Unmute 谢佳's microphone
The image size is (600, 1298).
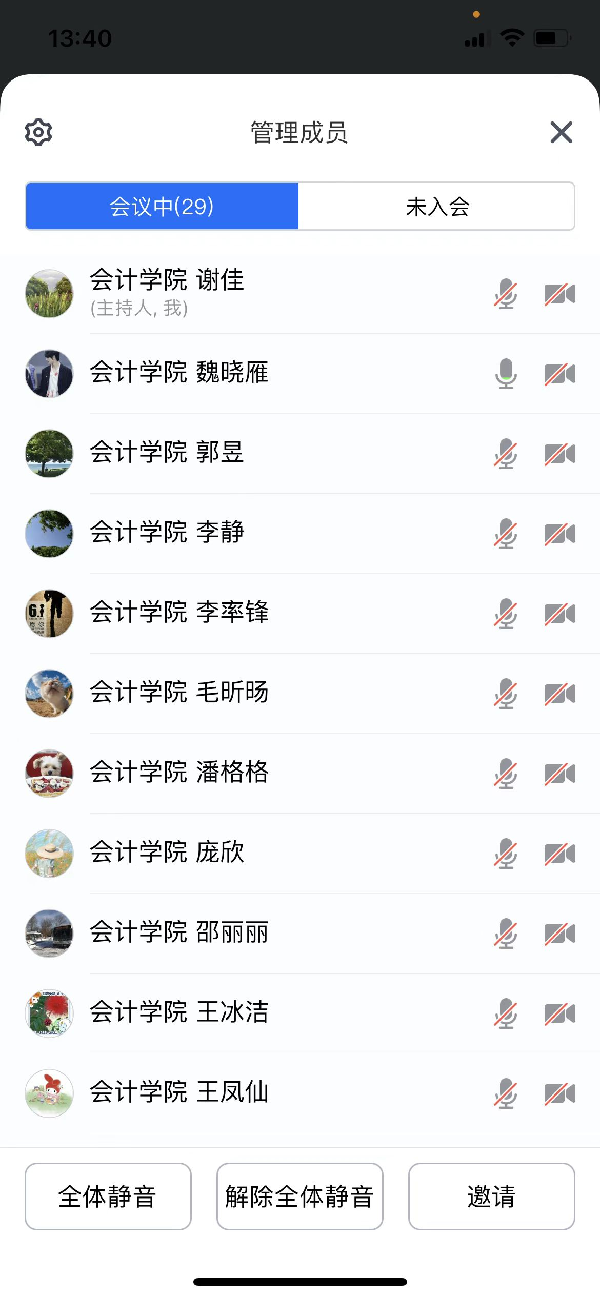coord(506,294)
